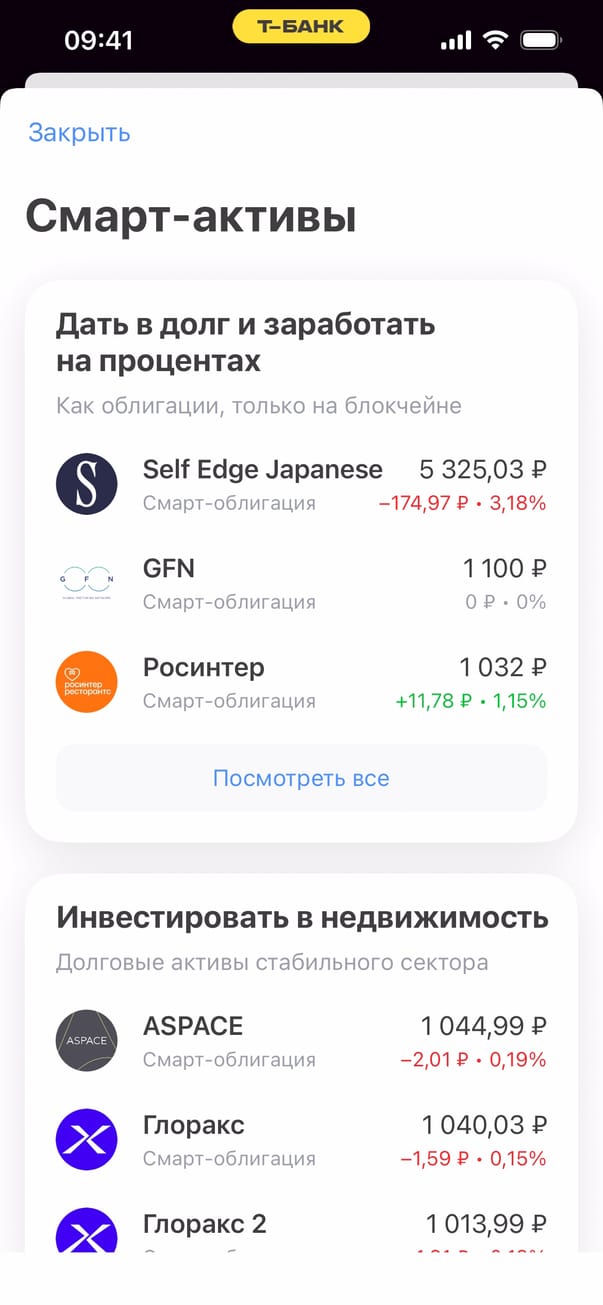Open the GFN smart bond
603x1305 pixels.
click(x=300, y=584)
